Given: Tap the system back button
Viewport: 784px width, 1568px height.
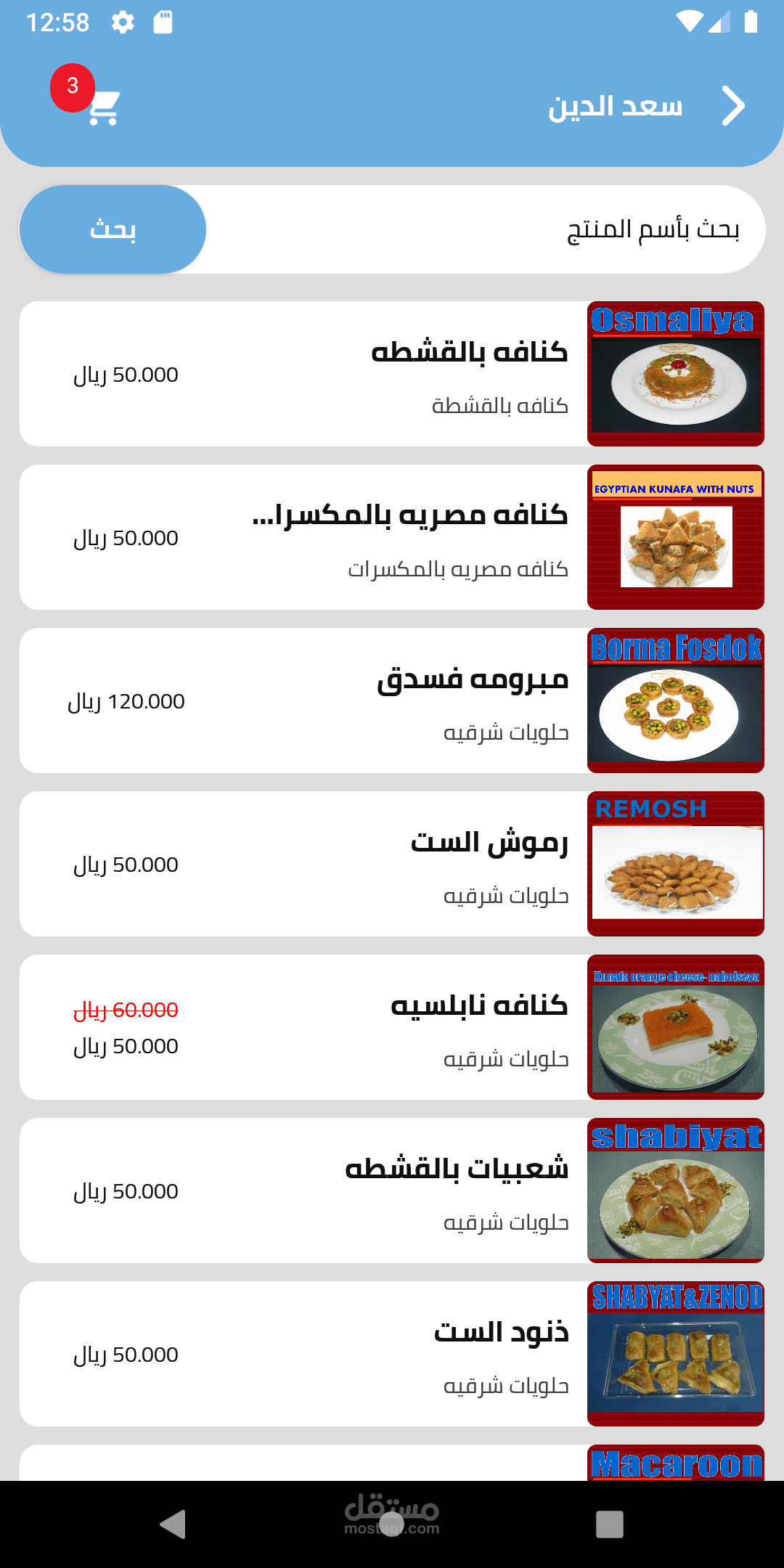Looking at the screenshot, I should [x=173, y=1524].
